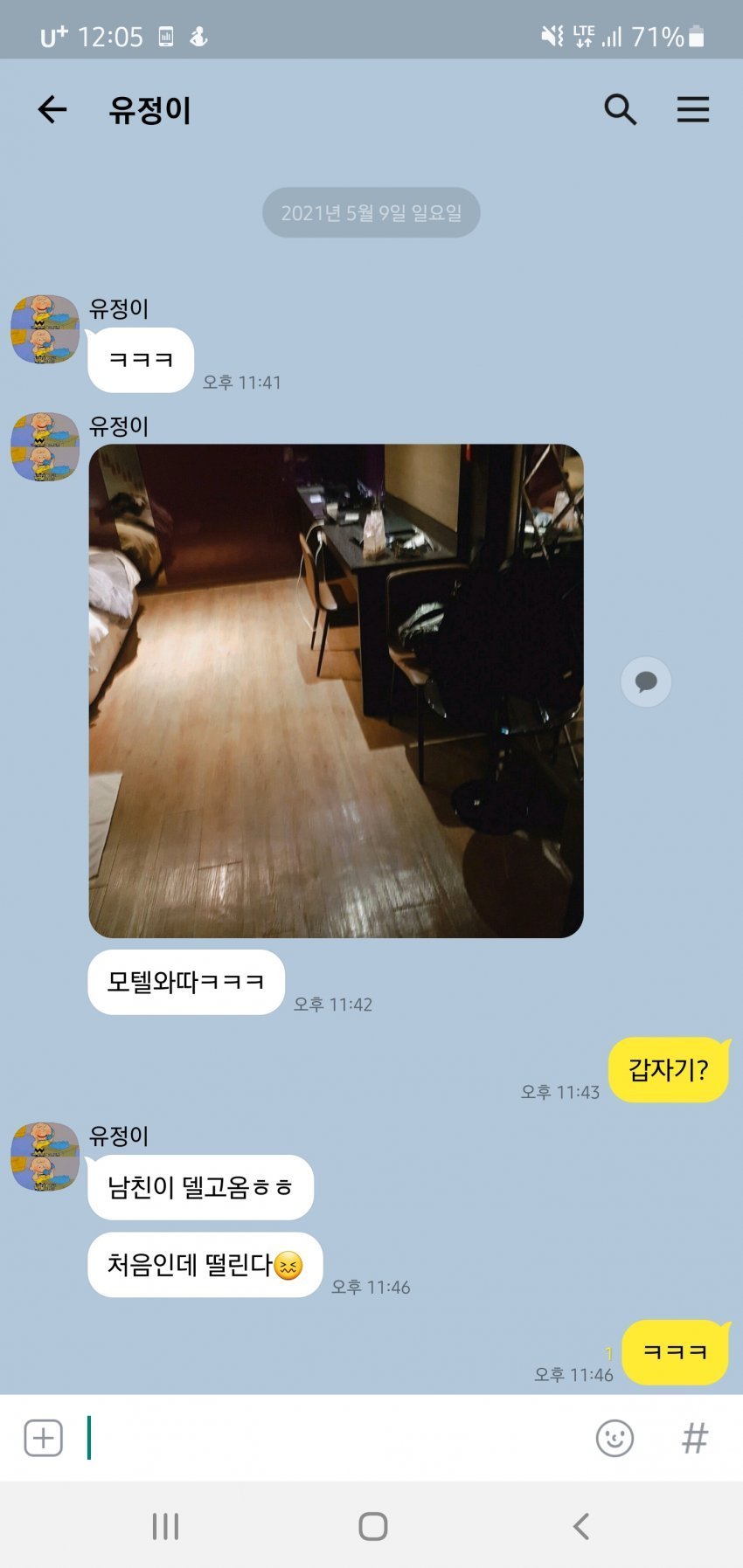The image size is (743, 1568).
Task: Open the chat room menu
Action: point(692,109)
